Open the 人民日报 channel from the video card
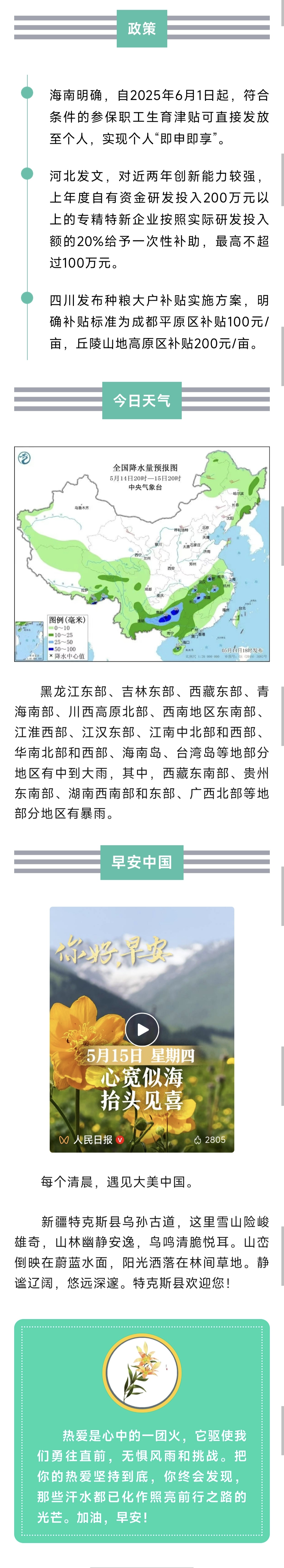The width and height of the screenshot is (284, 1568). (x=92, y=1140)
